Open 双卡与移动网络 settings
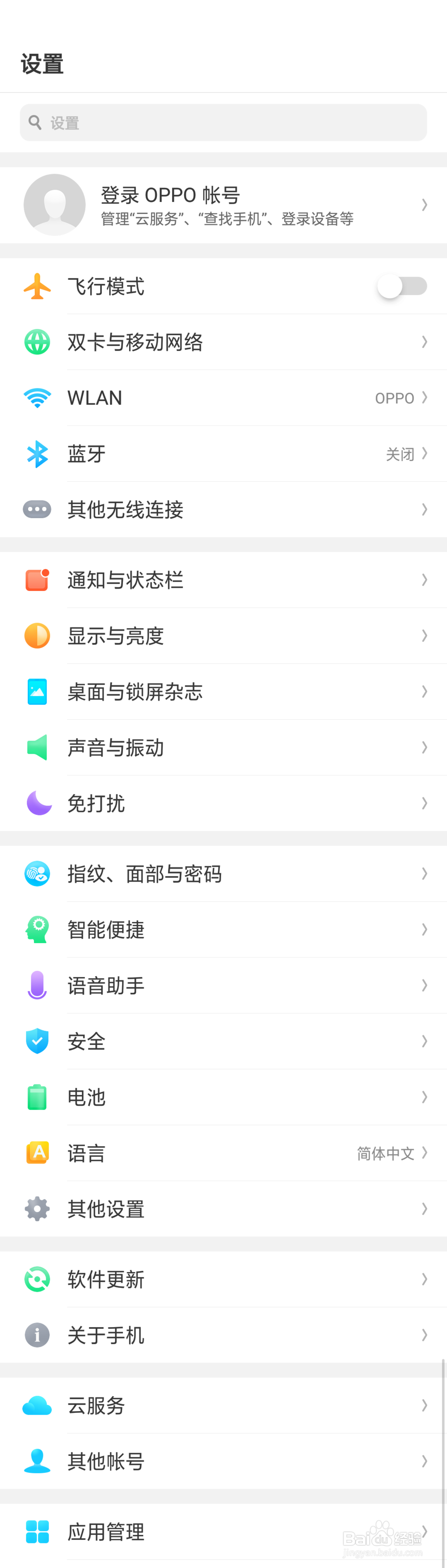Image resolution: width=447 pixels, height=1568 pixels. [223, 342]
